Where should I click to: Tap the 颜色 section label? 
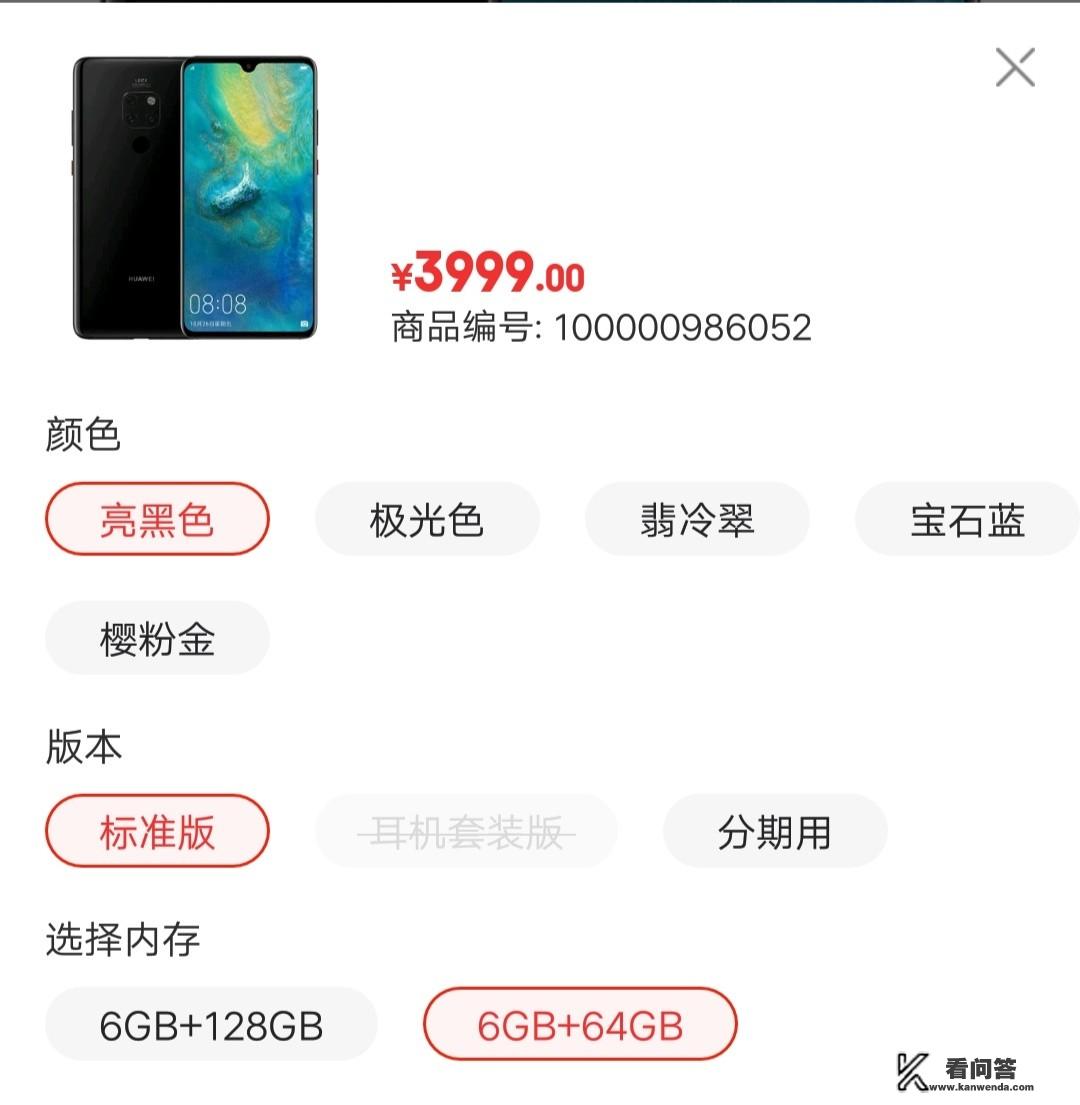(x=81, y=434)
